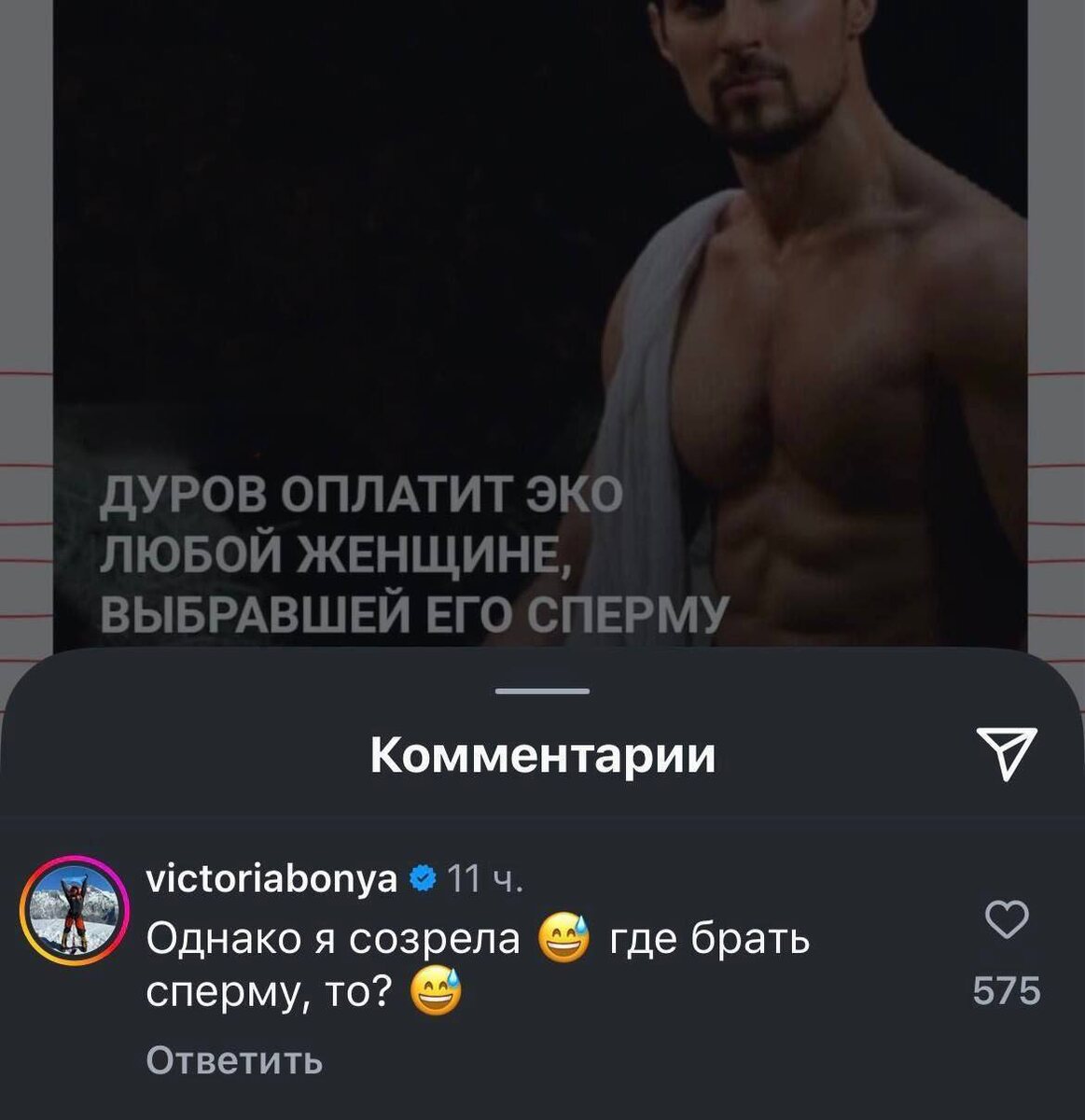Select the Комментарии header tab
The height and width of the screenshot is (1120, 1085).
pos(542,754)
